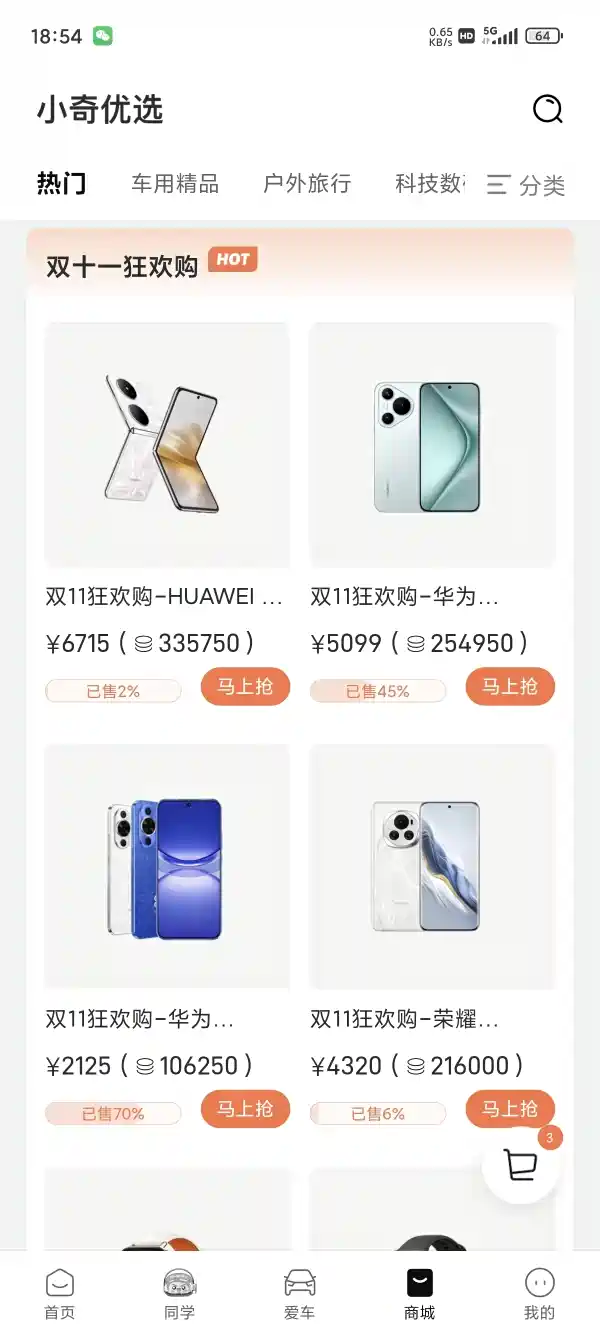Switch to the 科技数码 tab
The height and width of the screenshot is (1335, 600).
click(429, 184)
